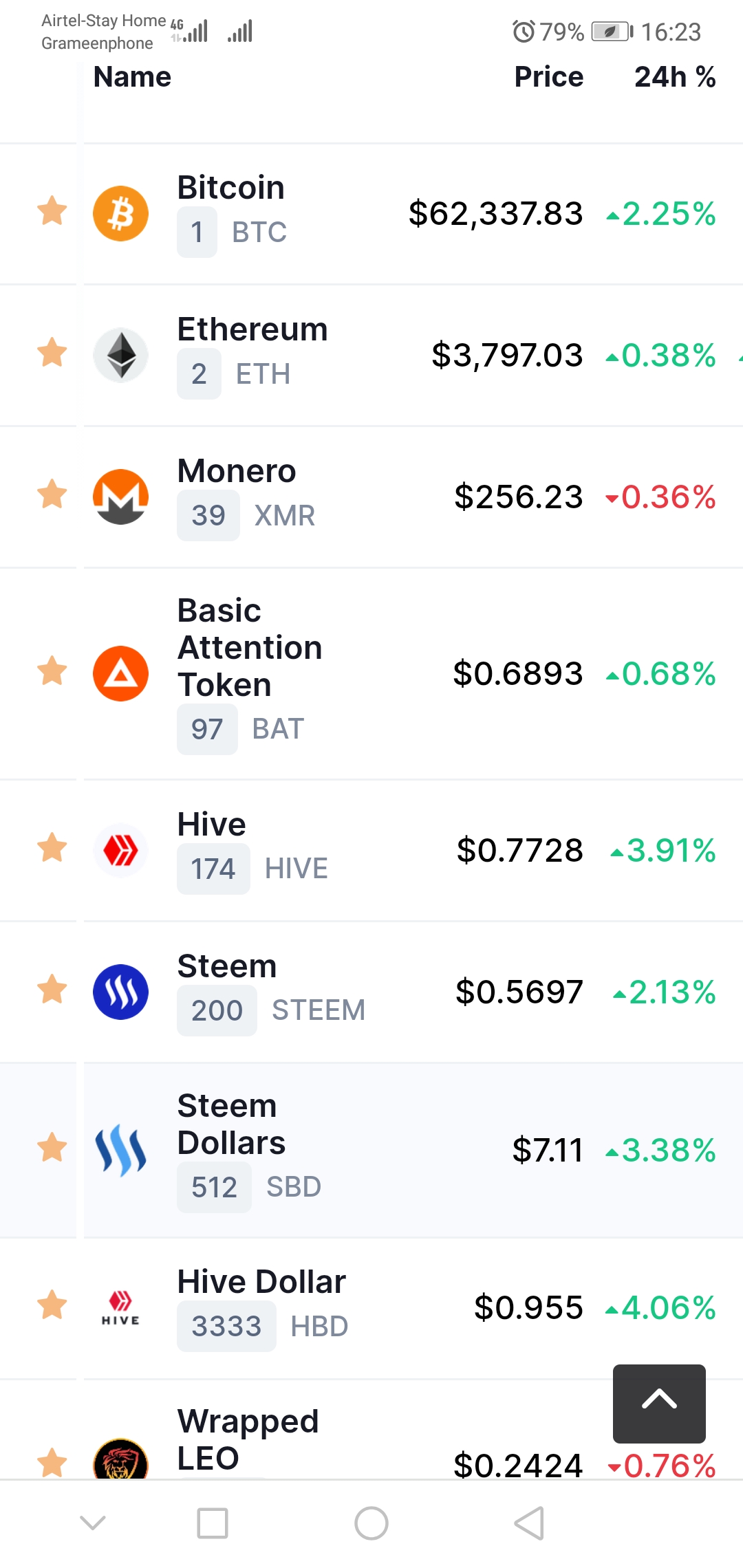743x1568 pixels.
Task: Sort the list by Name
Action: (x=132, y=77)
